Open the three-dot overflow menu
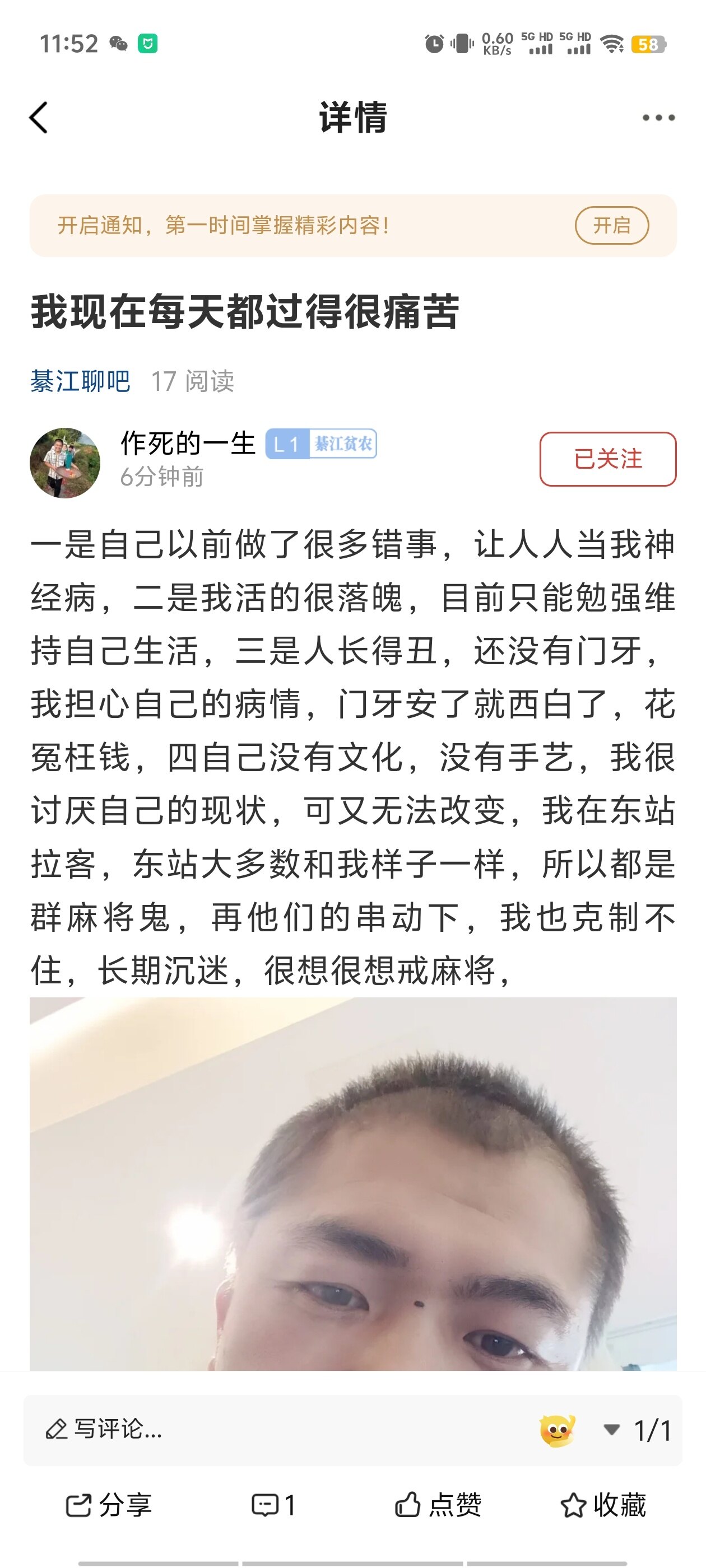This screenshot has height=1568, width=706. click(x=658, y=118)
